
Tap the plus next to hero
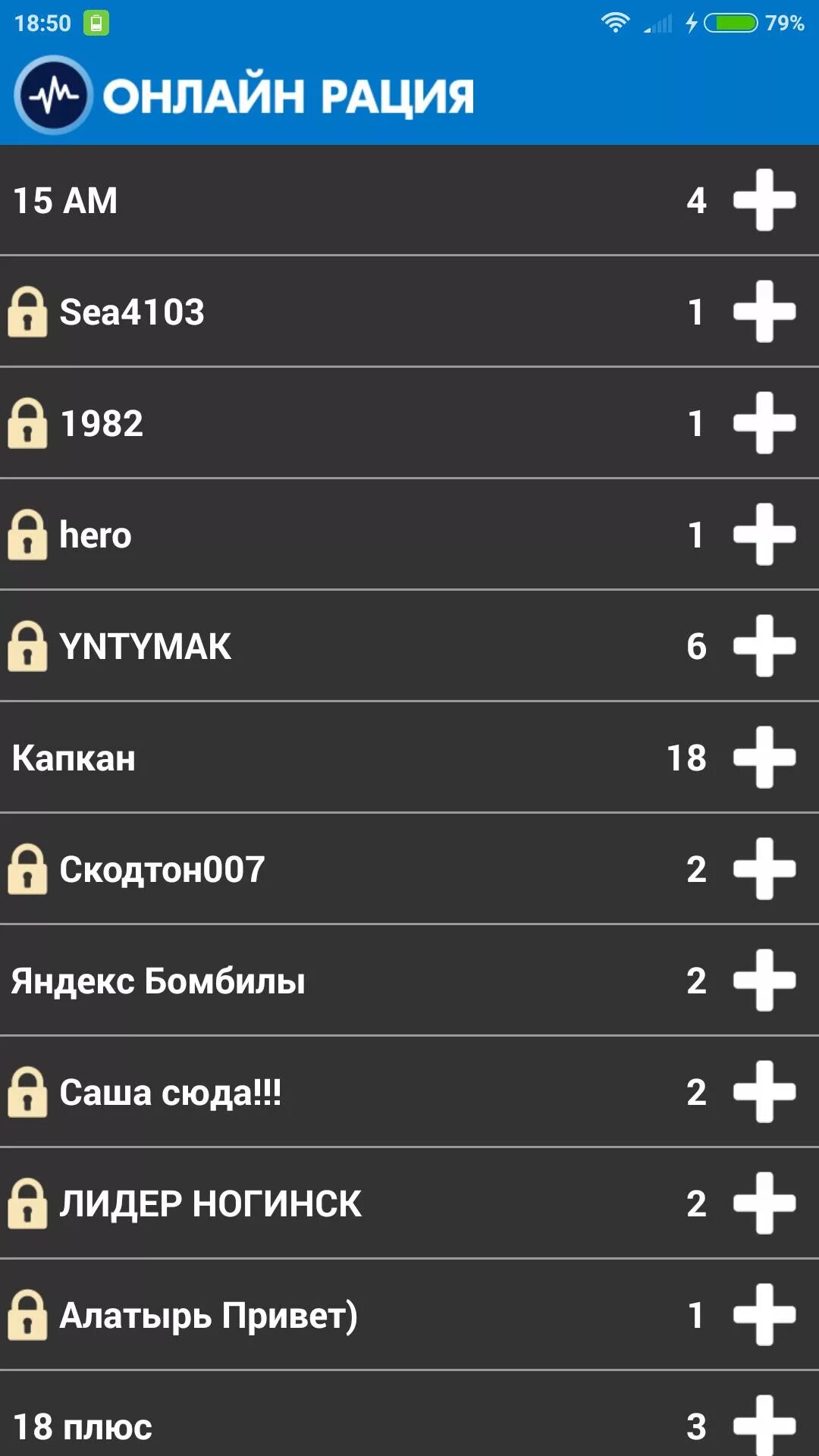coord(764,535)
